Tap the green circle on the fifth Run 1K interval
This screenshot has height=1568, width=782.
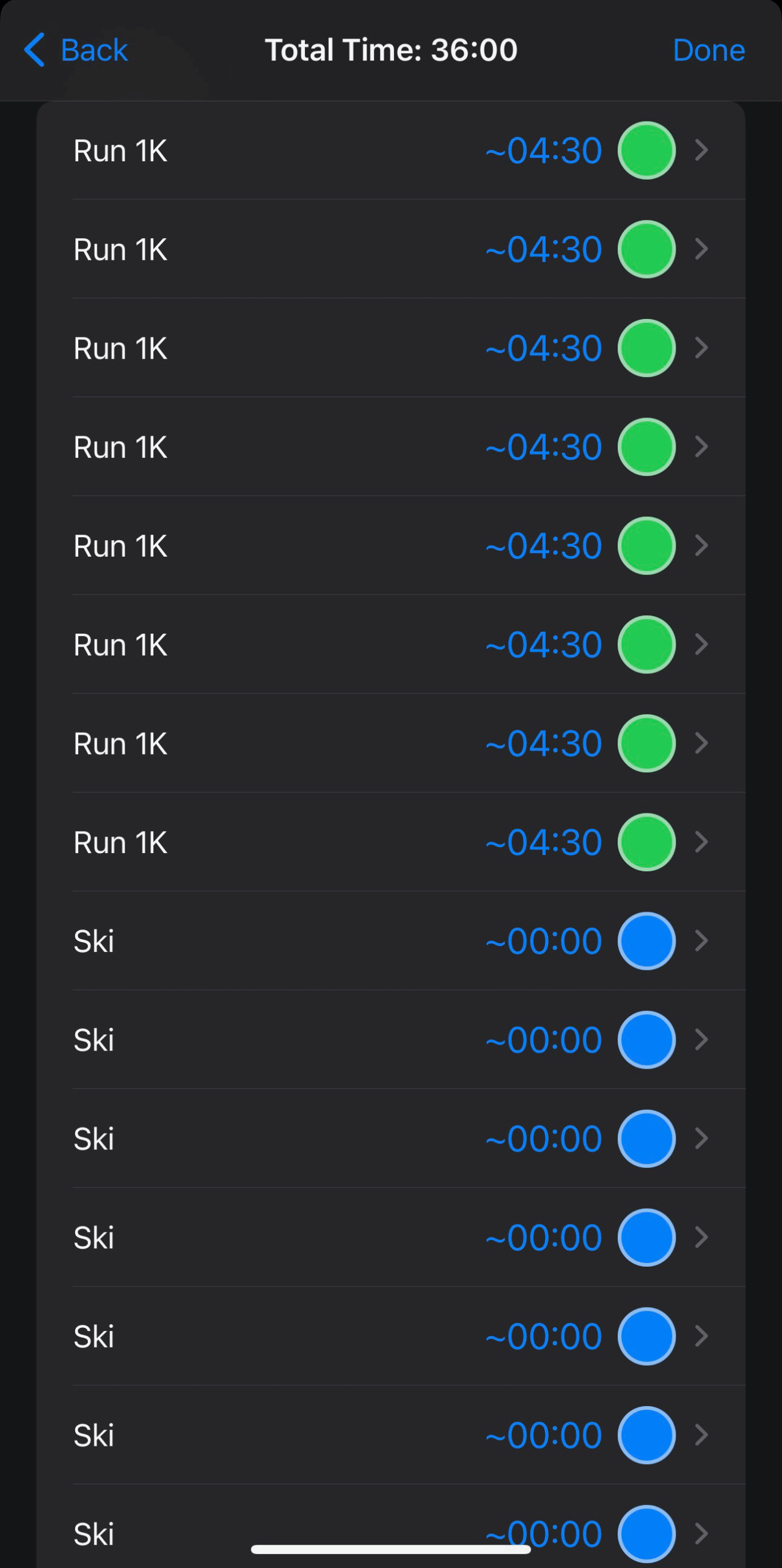click(x=646, y=545)
